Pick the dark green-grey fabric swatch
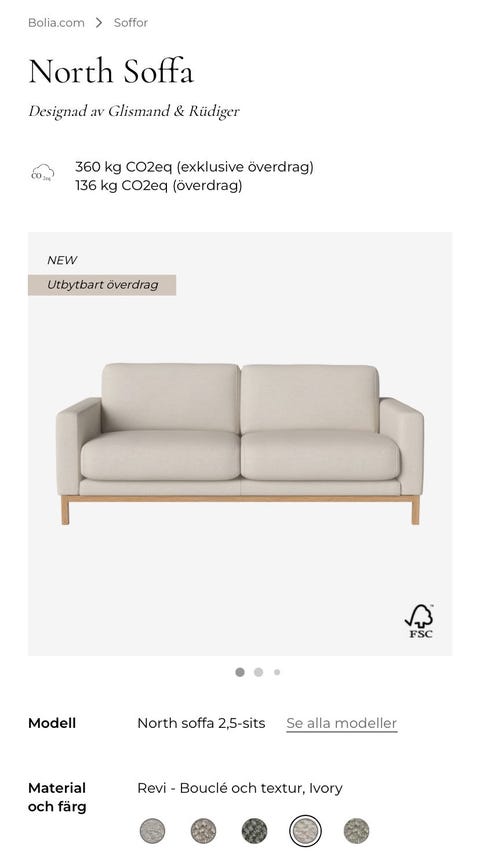Image resolution: width=480 pixels, height=860 pixels. pyautogui.click(x=255, y=831)
